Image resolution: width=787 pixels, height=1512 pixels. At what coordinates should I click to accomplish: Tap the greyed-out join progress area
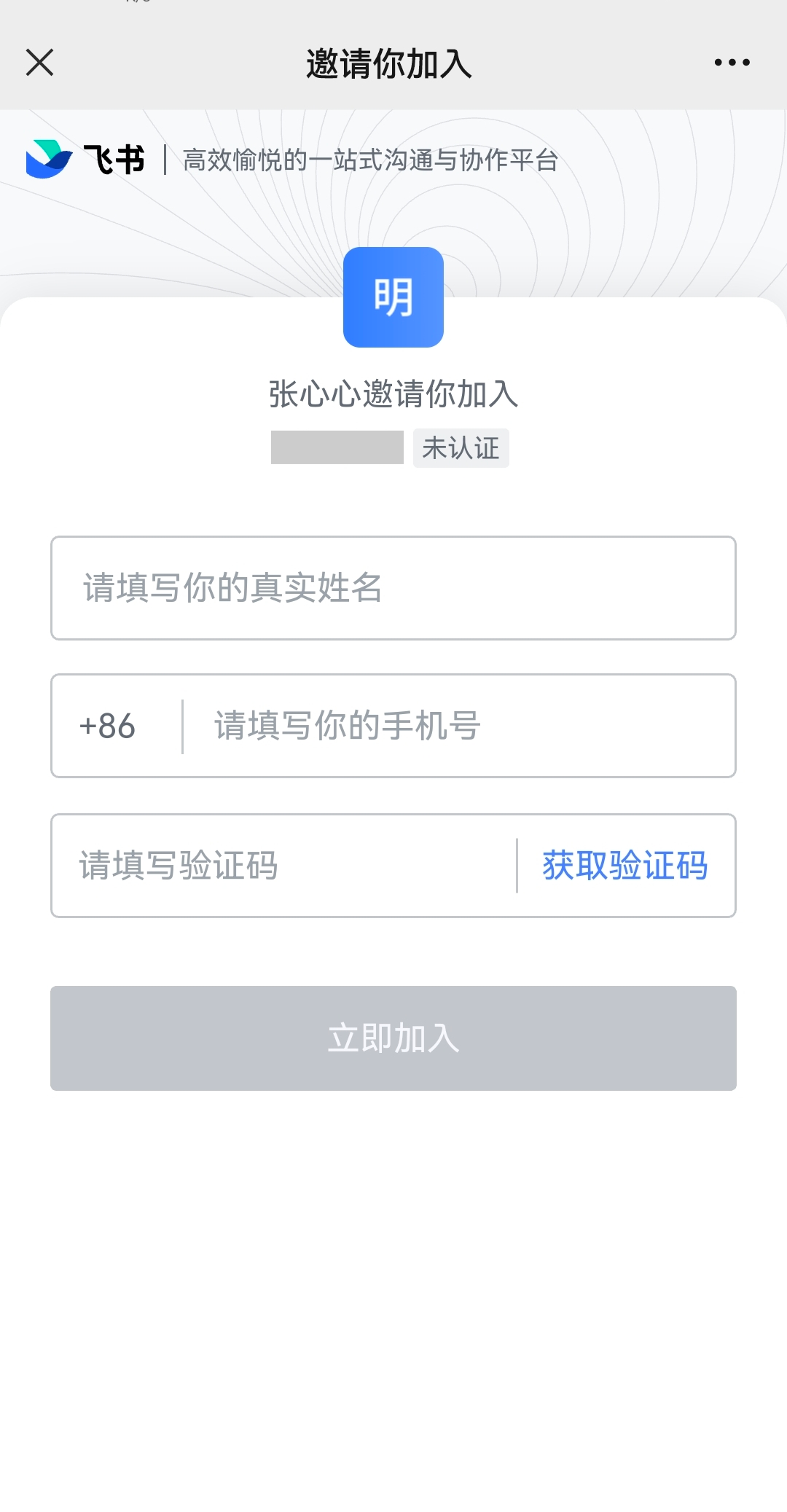393,1039
